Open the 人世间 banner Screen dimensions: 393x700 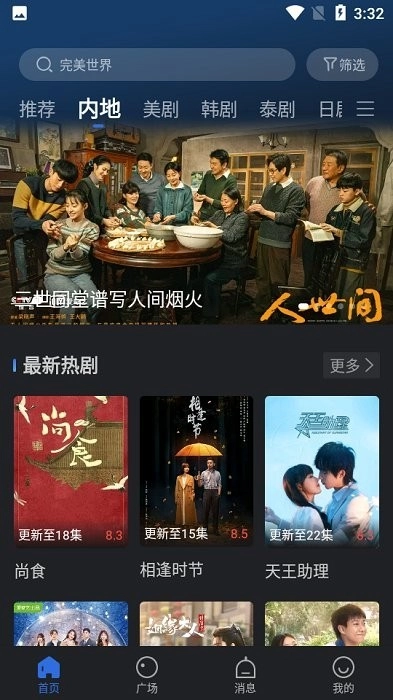[x=196, y=223]
